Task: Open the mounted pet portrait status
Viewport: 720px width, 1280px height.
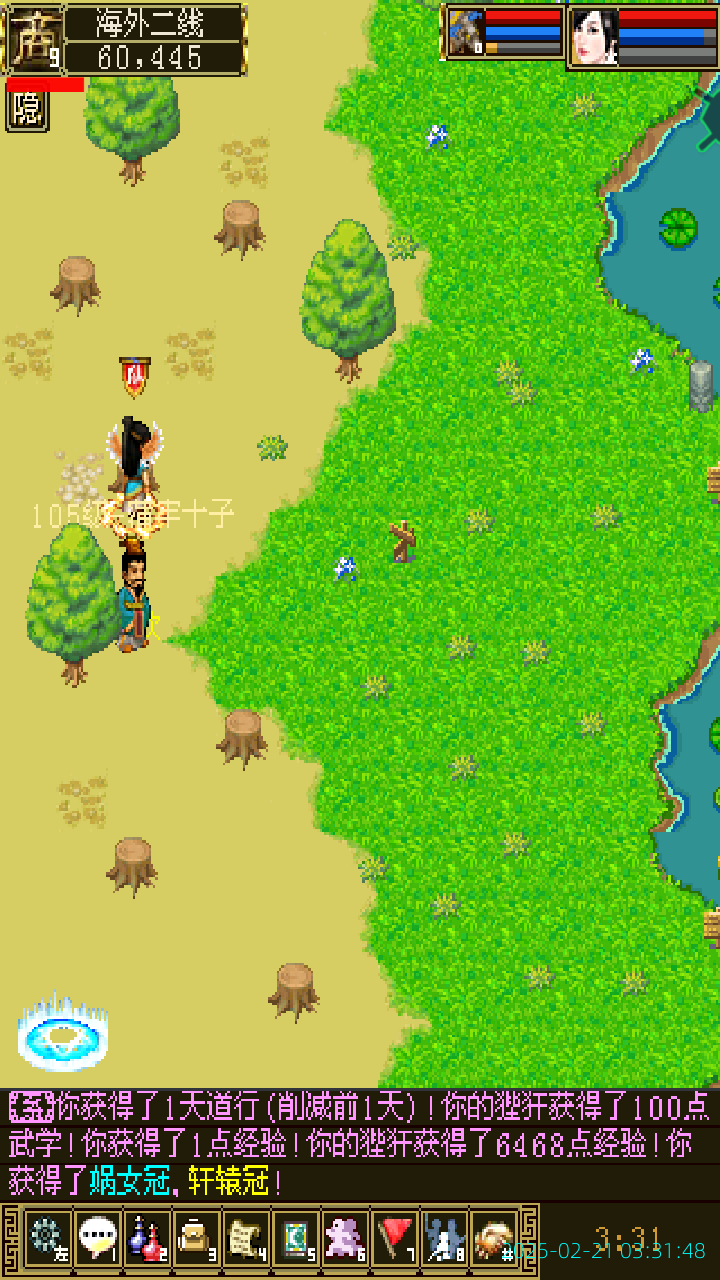Action: 466,34
